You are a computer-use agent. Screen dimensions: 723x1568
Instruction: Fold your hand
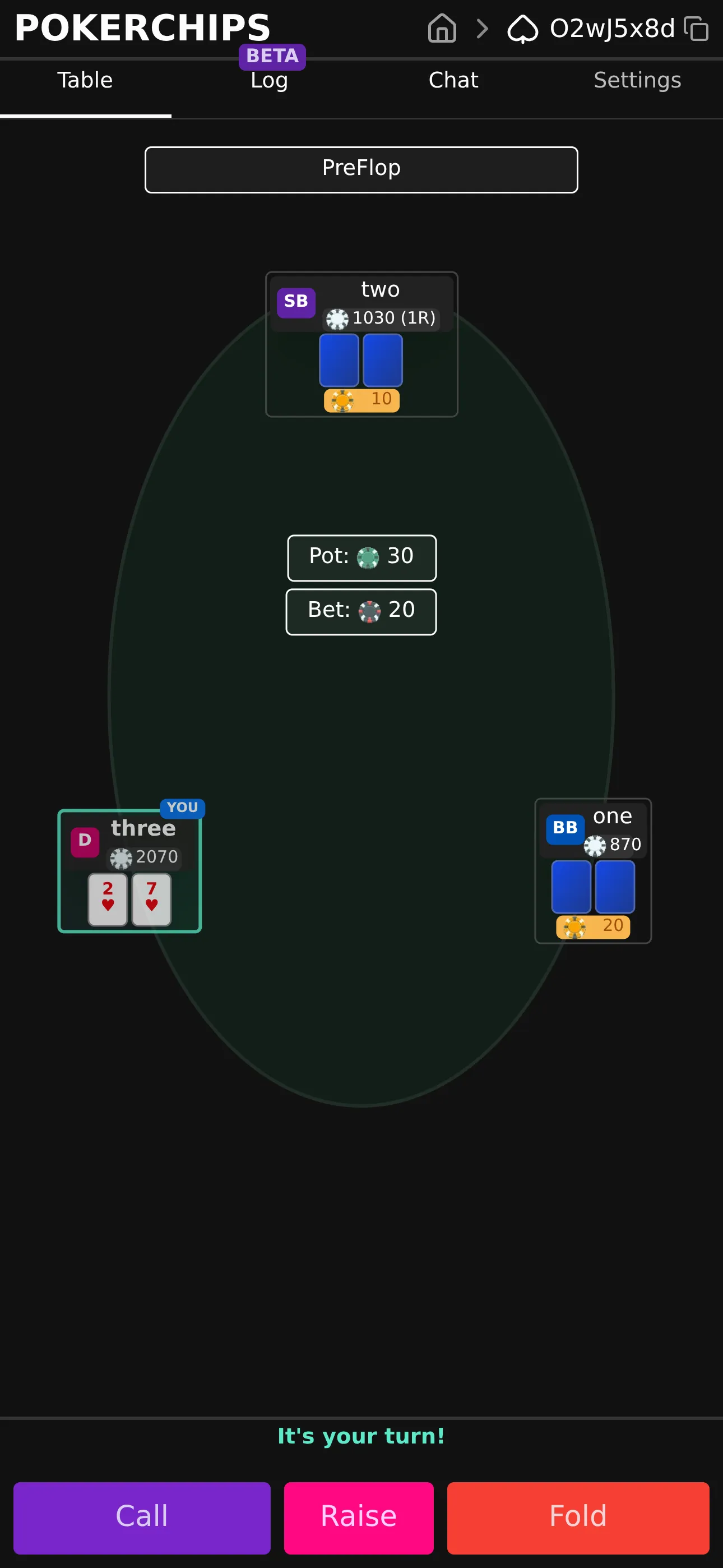tap(578, 1518)
